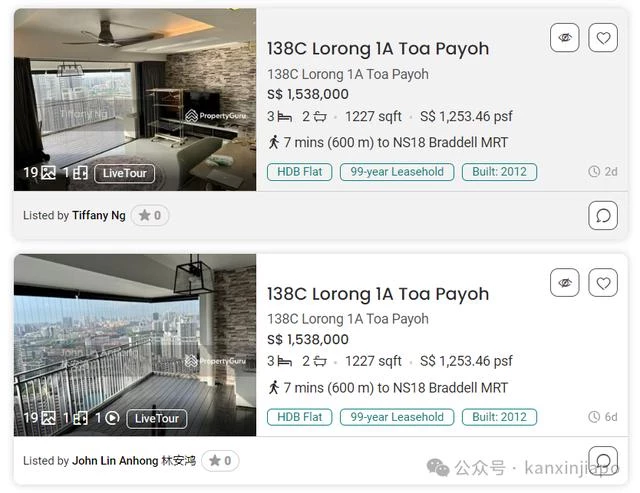
Task: Hide the listing by John Lin Anhong
Action: (x=565, y=283)
